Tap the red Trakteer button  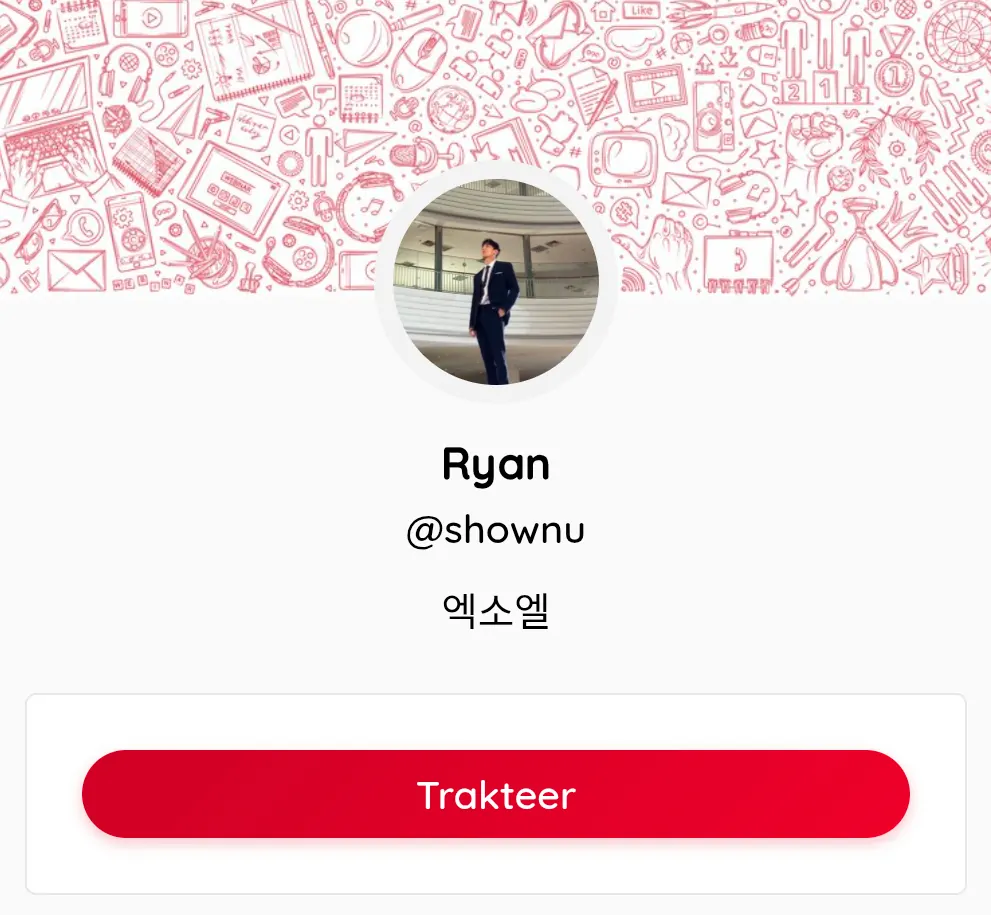click(495, 794)
